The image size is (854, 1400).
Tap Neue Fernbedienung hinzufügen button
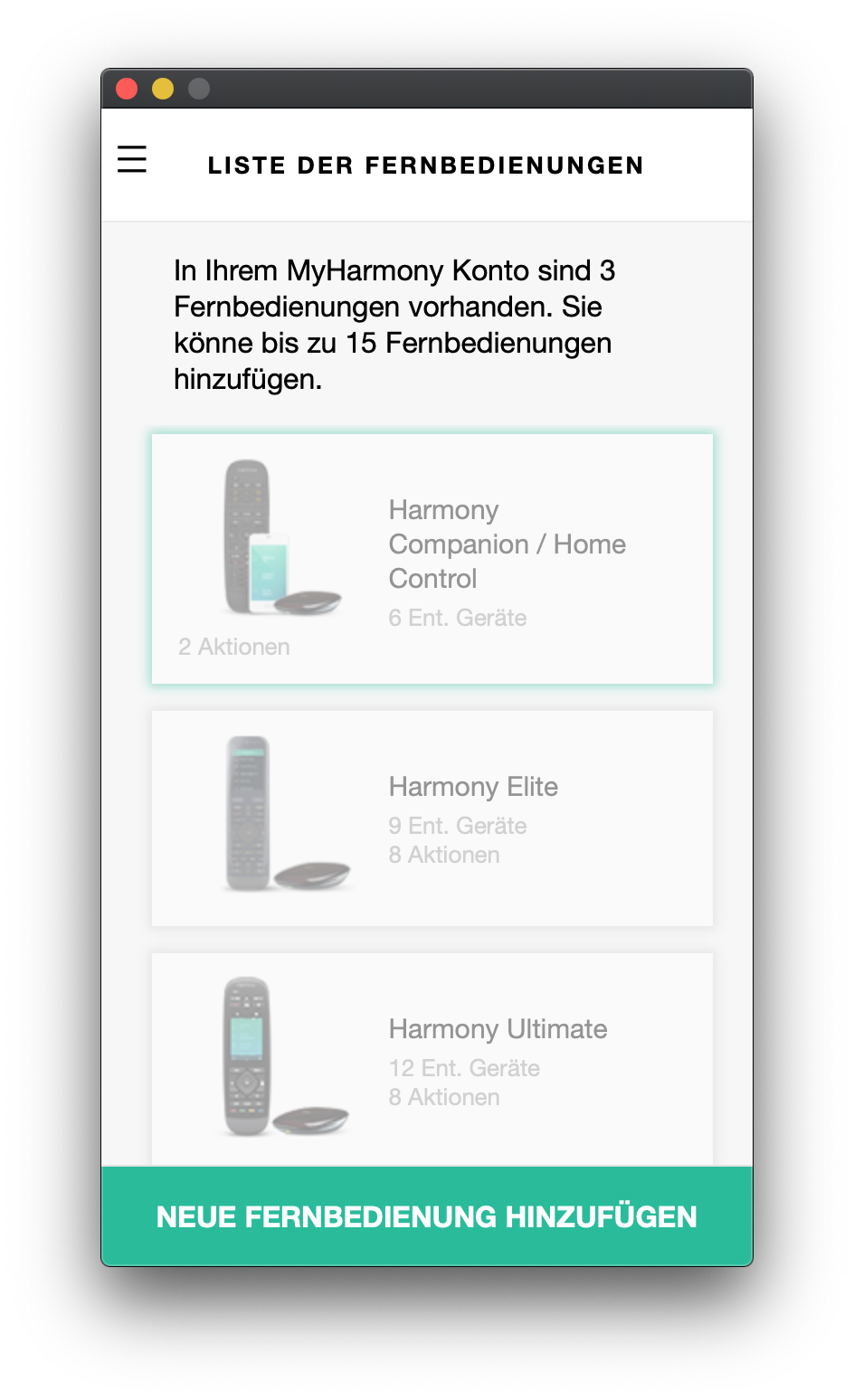pos(427,1216)
